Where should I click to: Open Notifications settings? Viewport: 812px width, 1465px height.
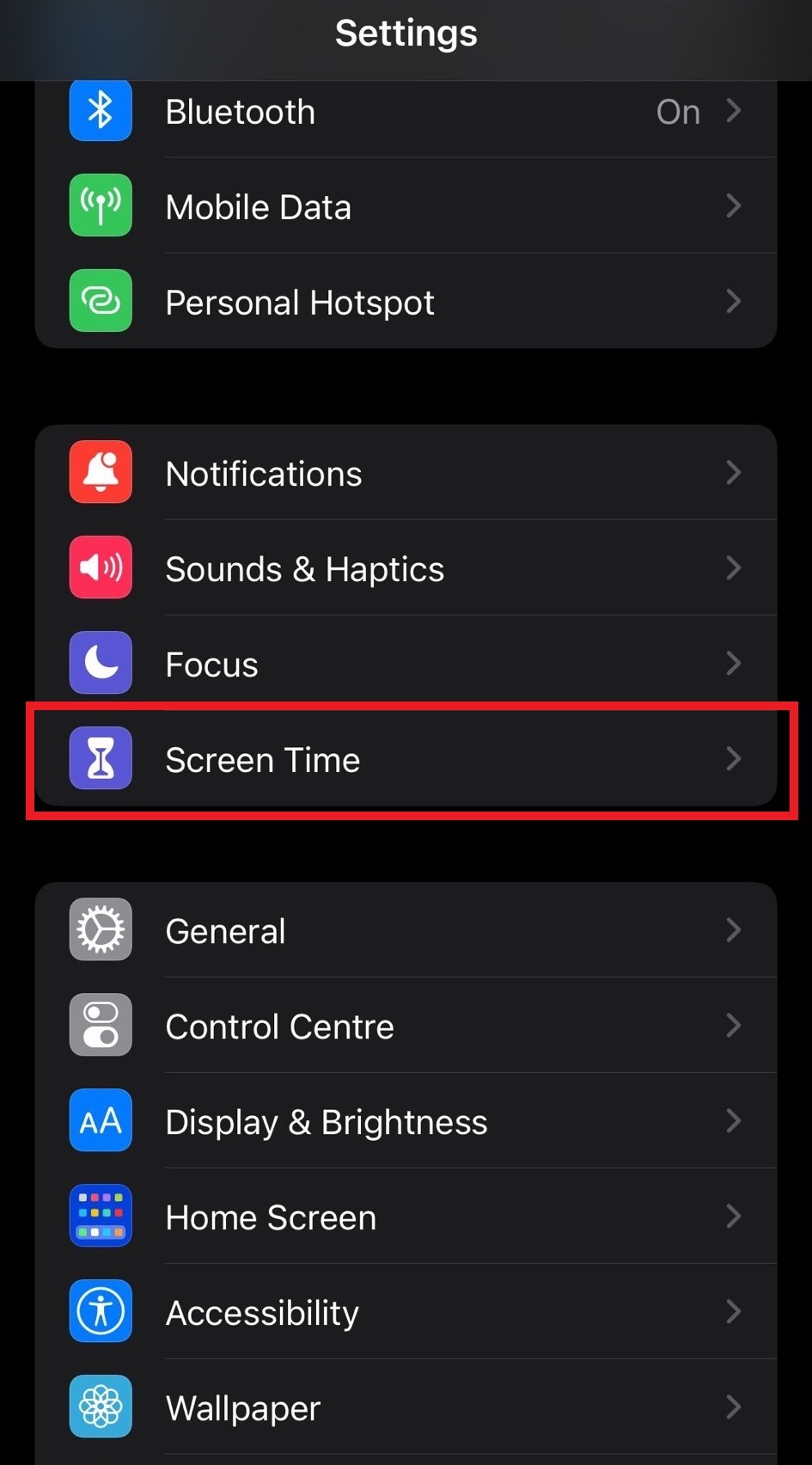(406, 474)
